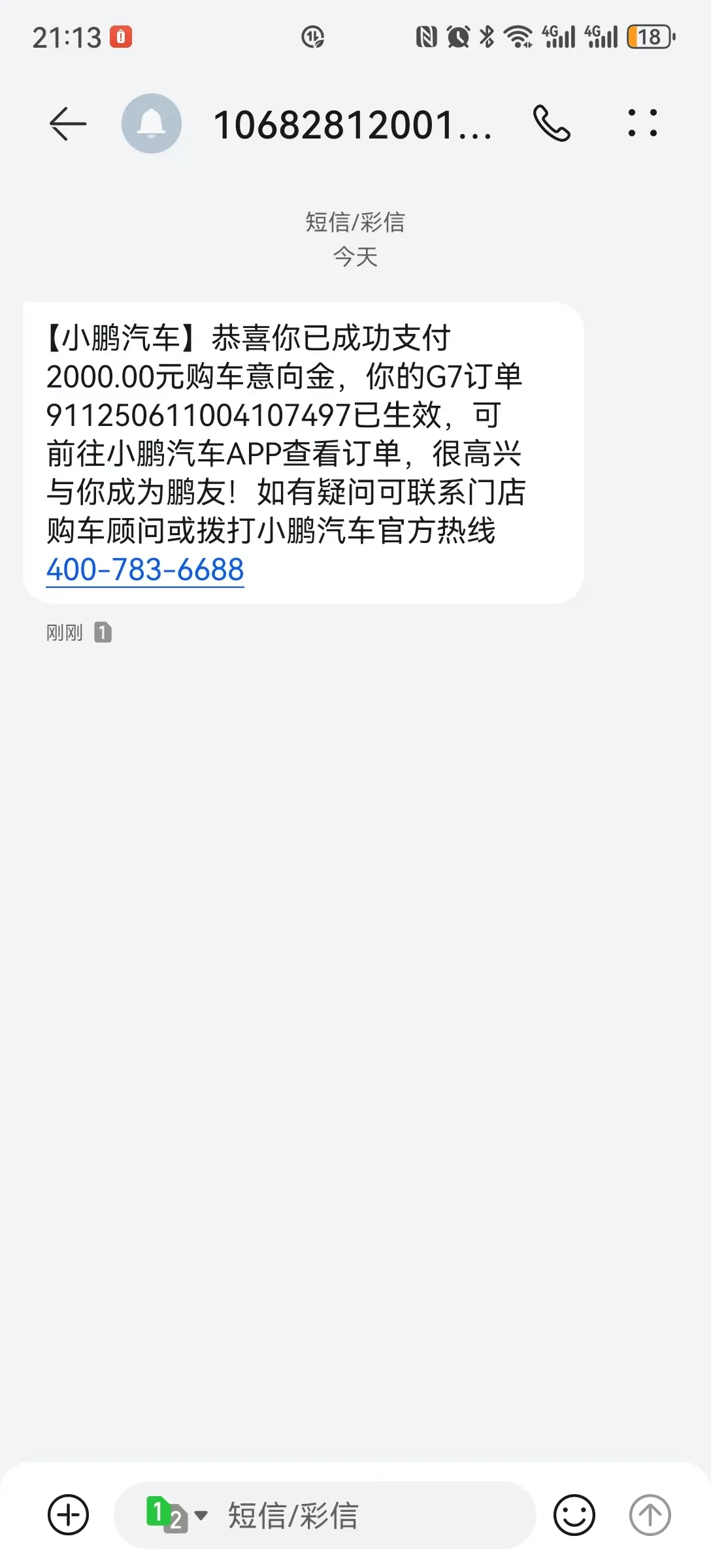Open the four-dot more options menu

click(x=642, y=123)
